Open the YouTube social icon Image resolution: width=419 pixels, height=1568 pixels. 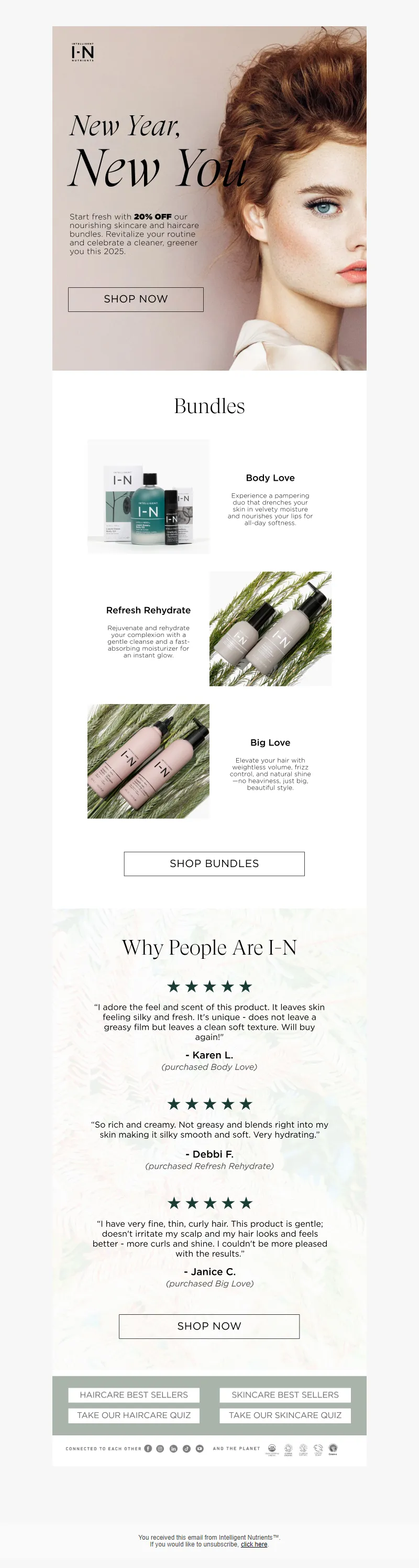pyautogui.click(x=200, y=1448)
